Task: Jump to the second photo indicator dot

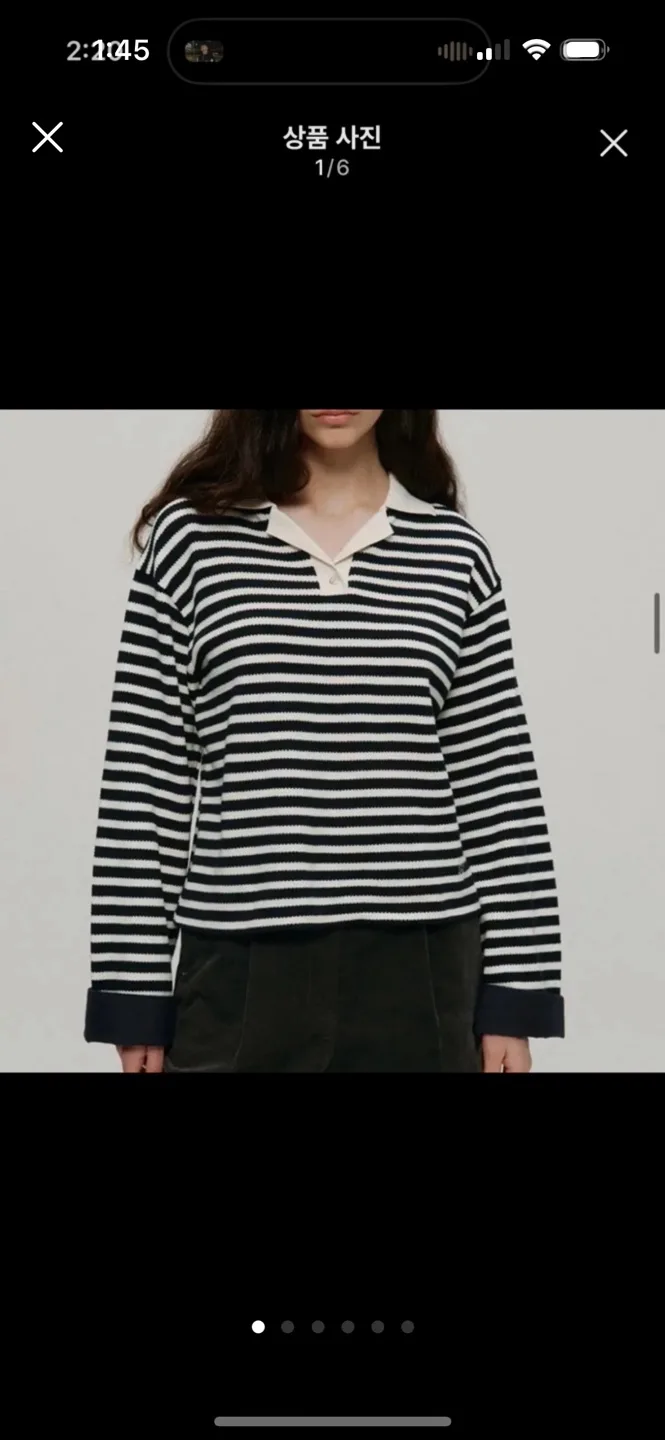Action: (x=288, y=1327)
